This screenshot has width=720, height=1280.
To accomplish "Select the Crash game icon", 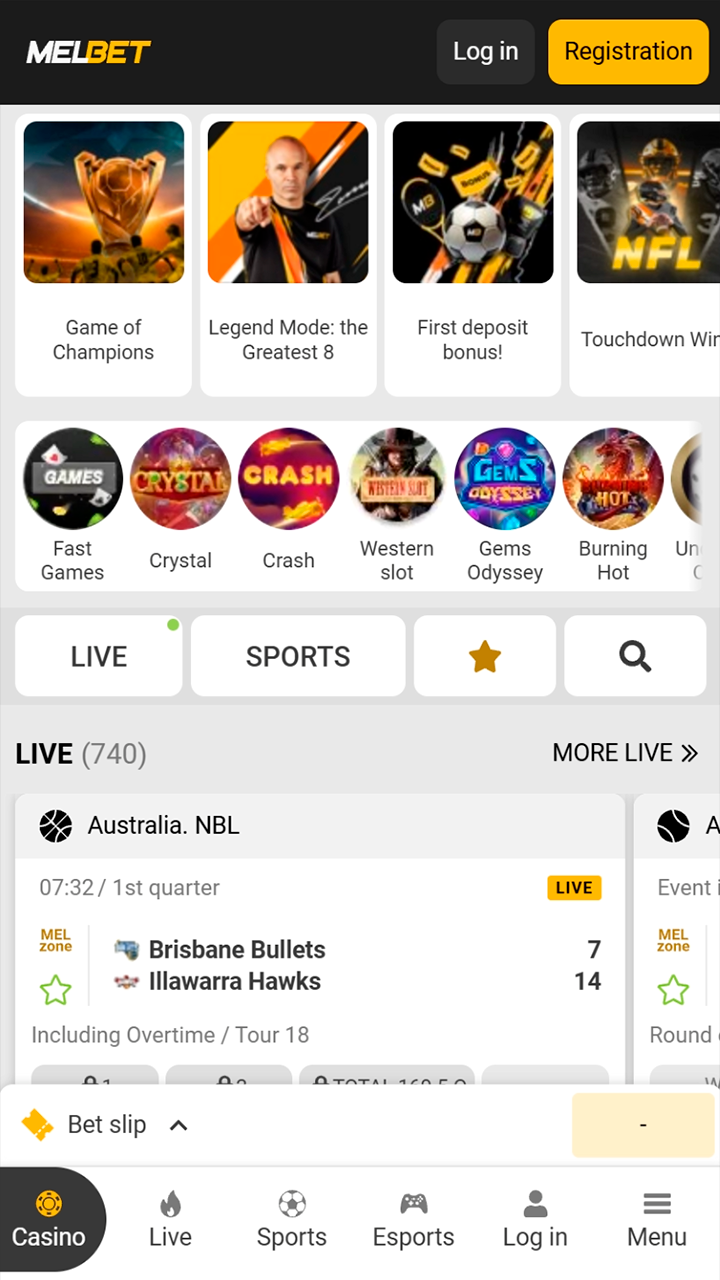I will (288, 478).
